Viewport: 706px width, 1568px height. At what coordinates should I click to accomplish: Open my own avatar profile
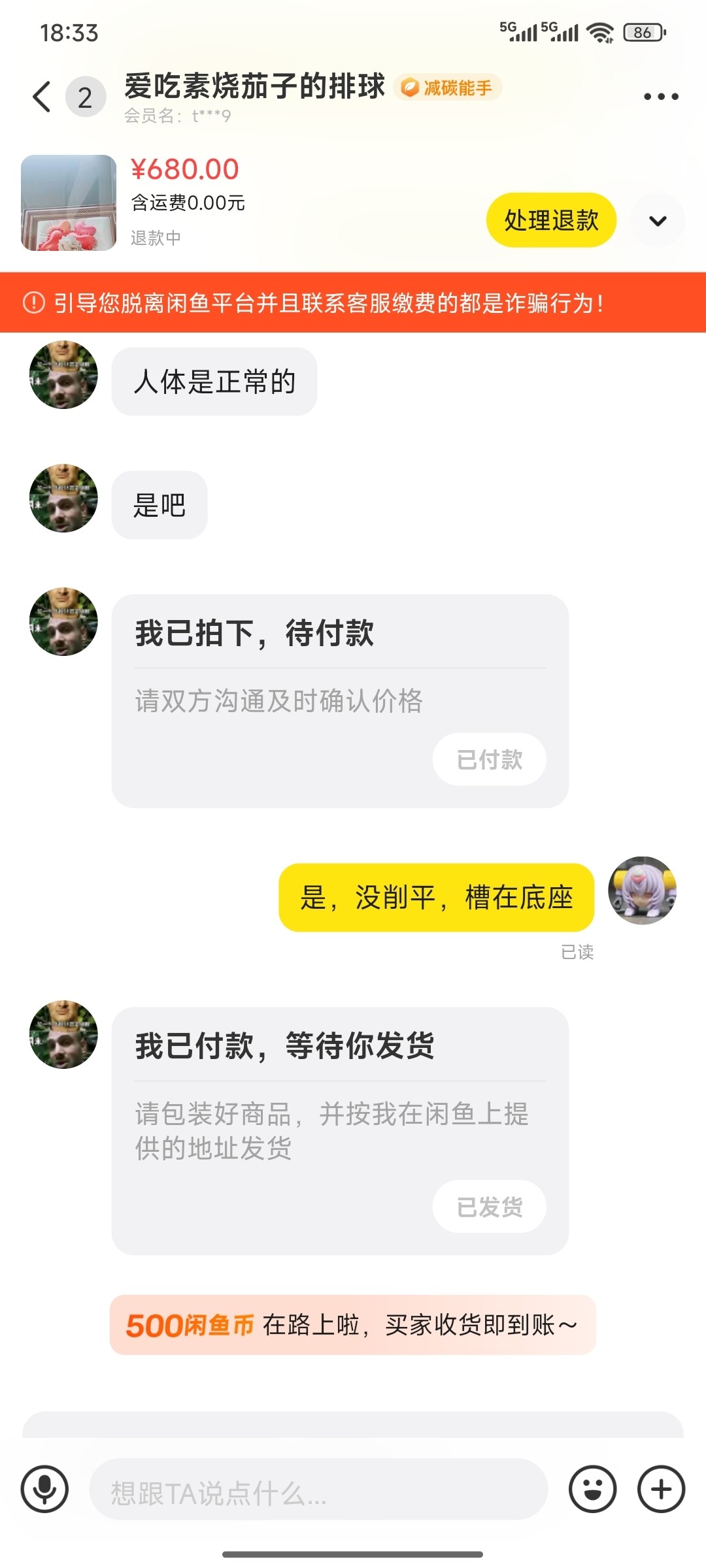pyautogui.click(x=642, y=890)
